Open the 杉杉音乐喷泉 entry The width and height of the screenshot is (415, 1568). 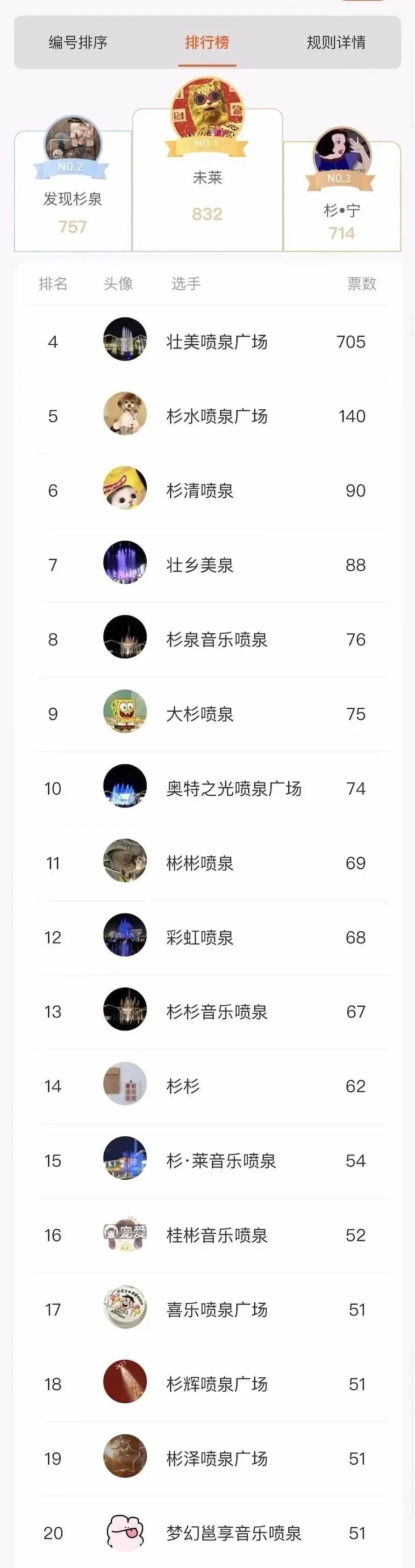click(x=217, y=1012)
